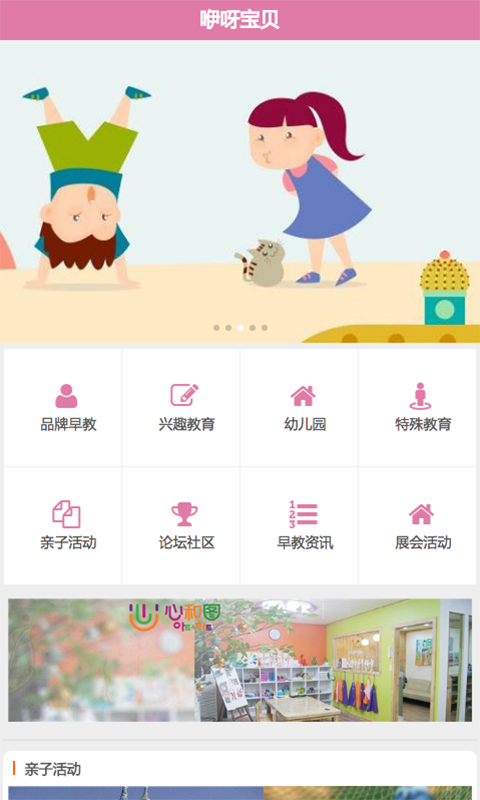The height and width of the screenshot is (800, 480).
Task: Select the 幼儿园 grid item
Action: coord(299,407)
